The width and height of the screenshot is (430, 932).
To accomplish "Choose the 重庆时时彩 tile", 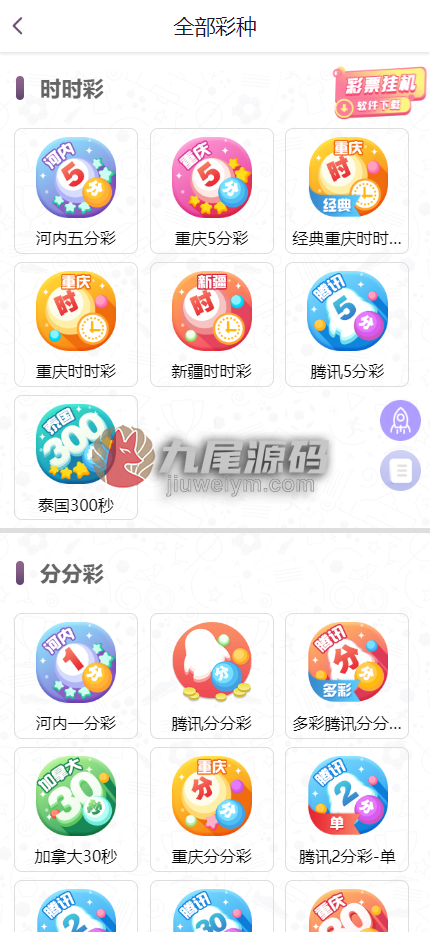I will pyautogui.click(x=76, y=325).
